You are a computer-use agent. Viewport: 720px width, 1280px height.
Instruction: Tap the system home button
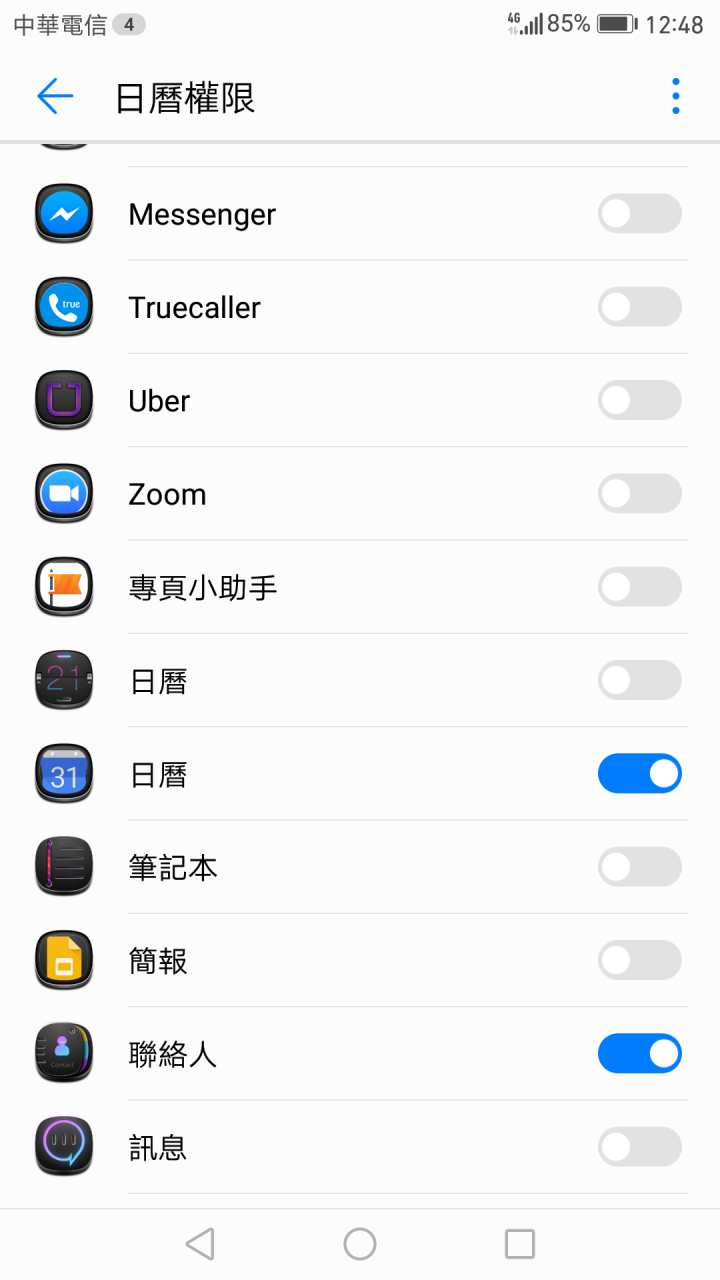pyautogui.click(x=360, y=1244)
